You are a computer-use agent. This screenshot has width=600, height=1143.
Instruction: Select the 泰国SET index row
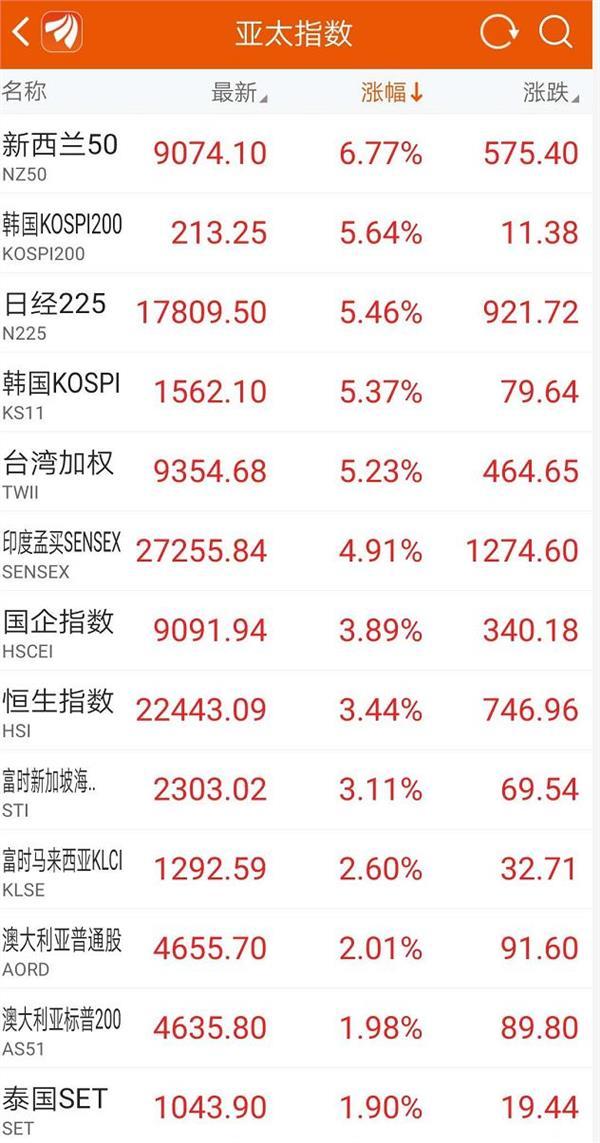[300, 1107]
